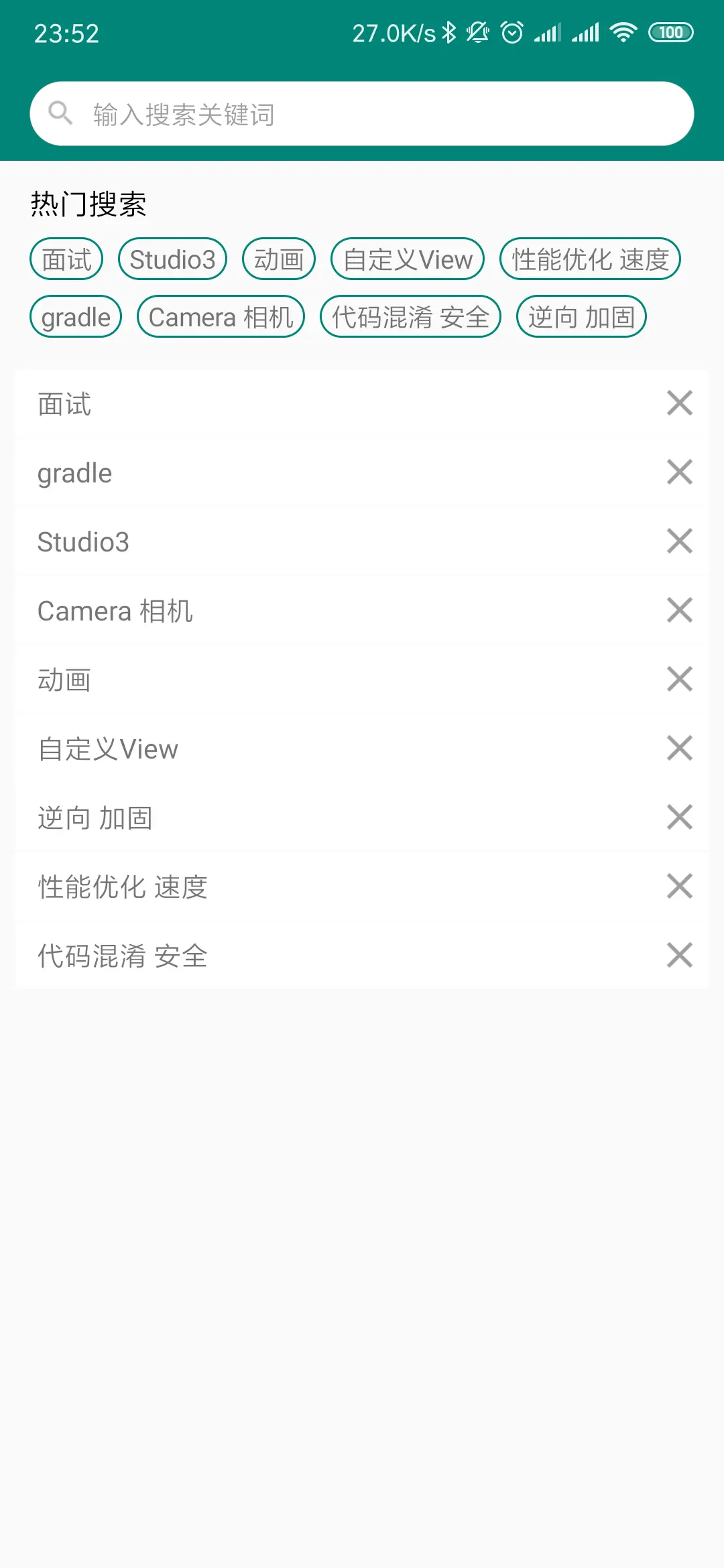Tap the Camera 相机 hot search chip

click(x=221, y=317)
